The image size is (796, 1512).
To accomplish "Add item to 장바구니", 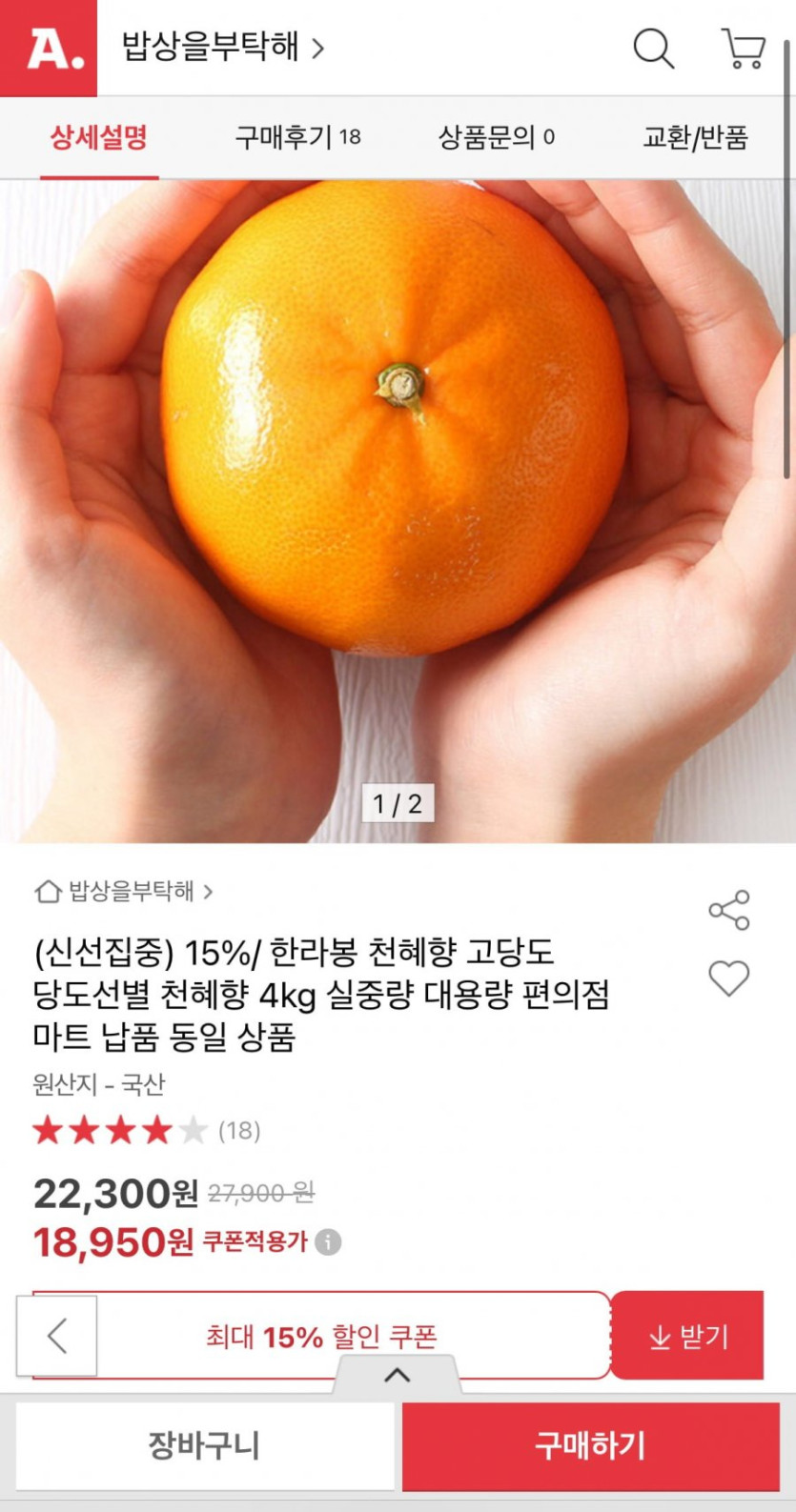I will (x=204, y=1445).
